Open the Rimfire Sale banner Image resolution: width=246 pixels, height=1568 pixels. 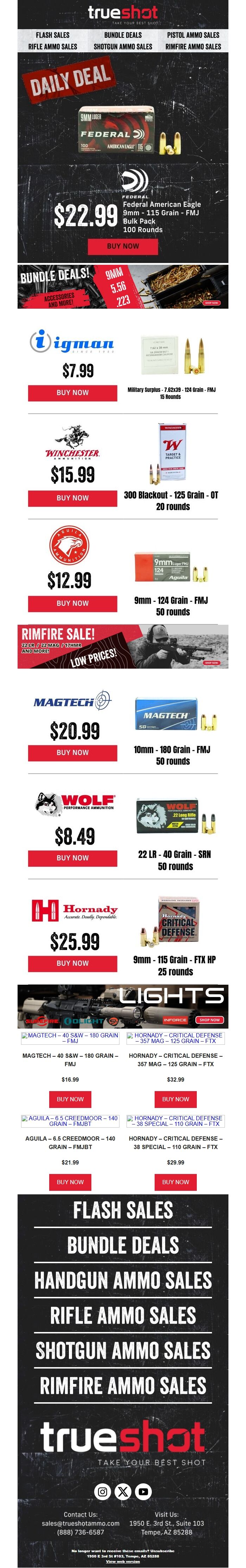[123, 647]
